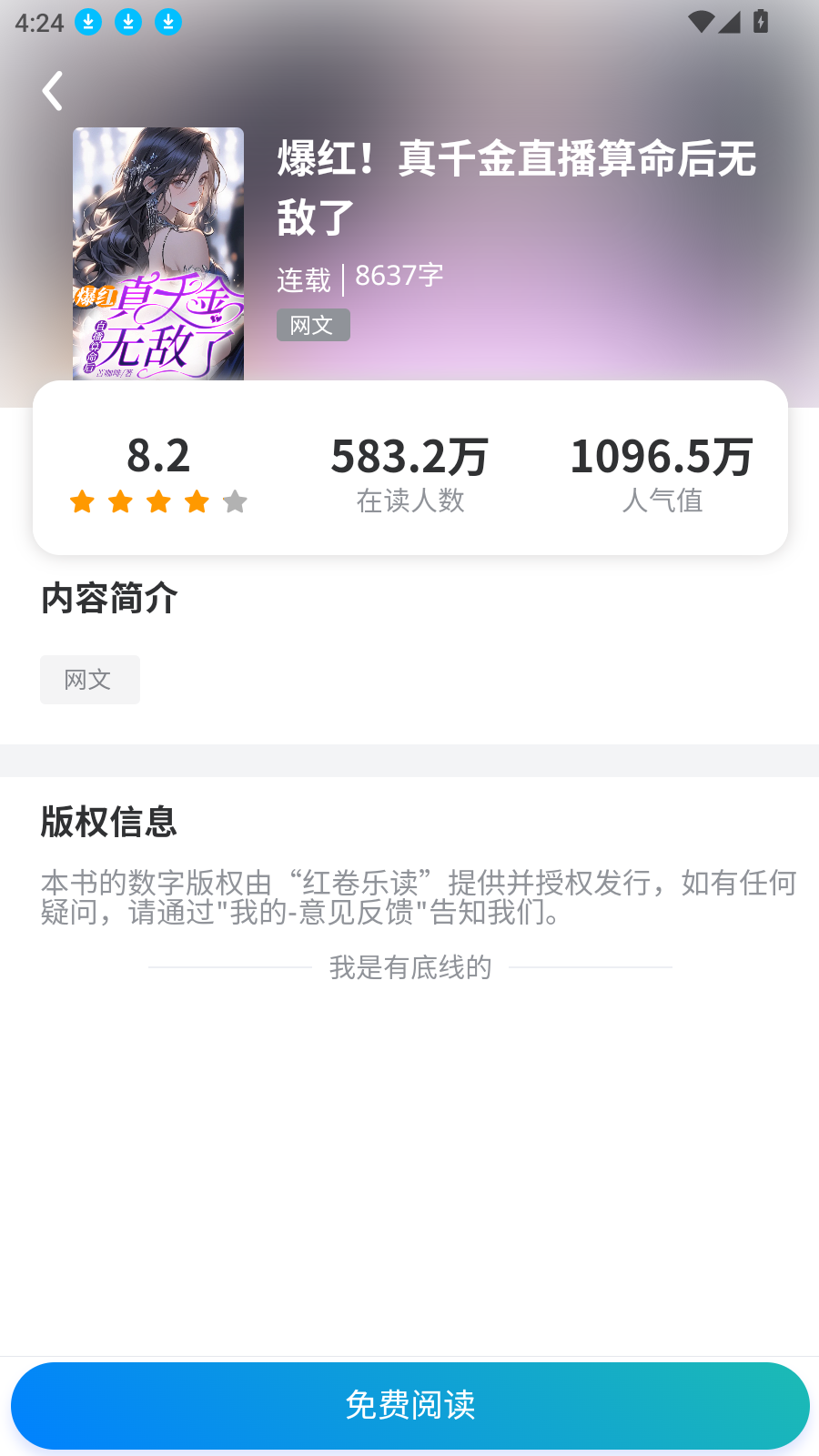Select the third rating star
Screen dimensions: 819x1456
click(x=158, y=500)
